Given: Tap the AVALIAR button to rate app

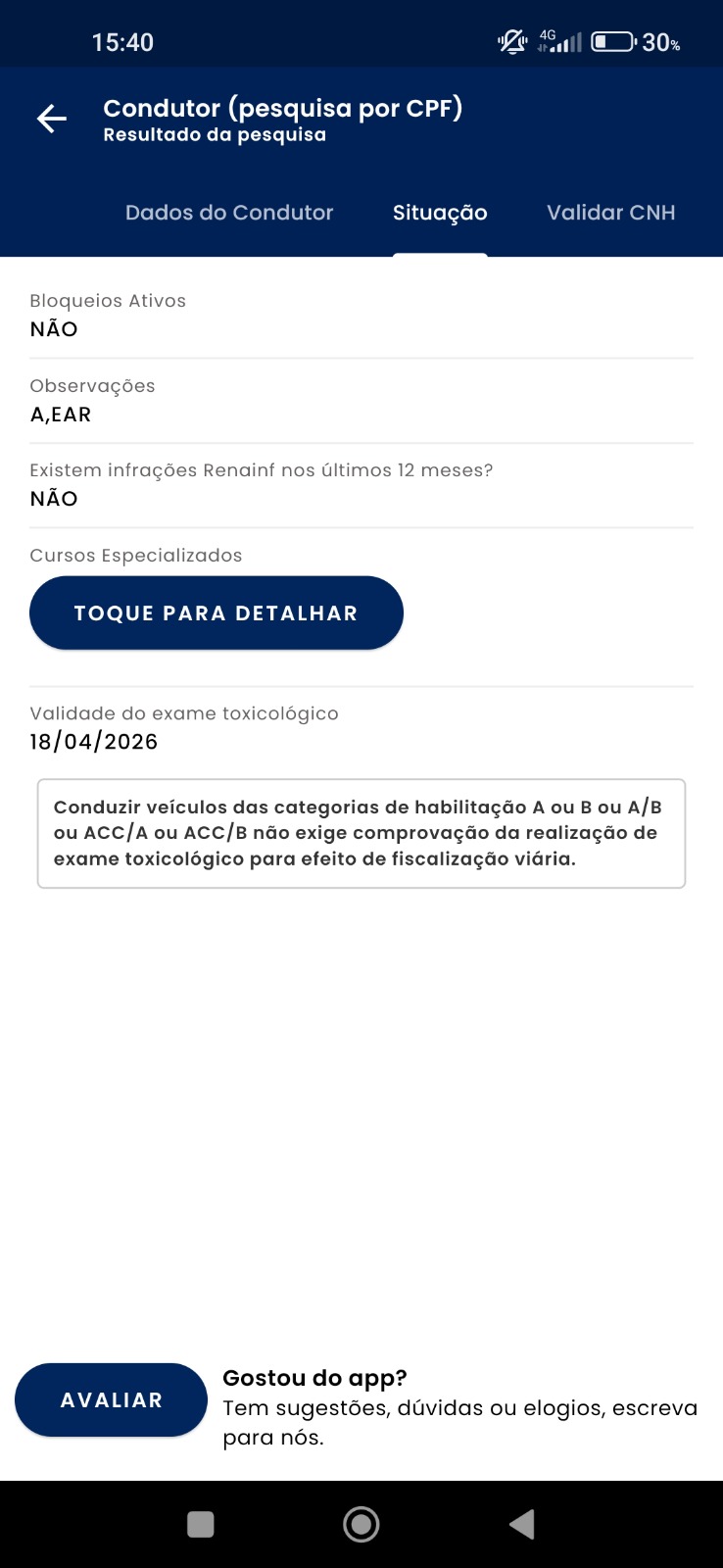Looking at the screenshot, I should click(110, 1399).
